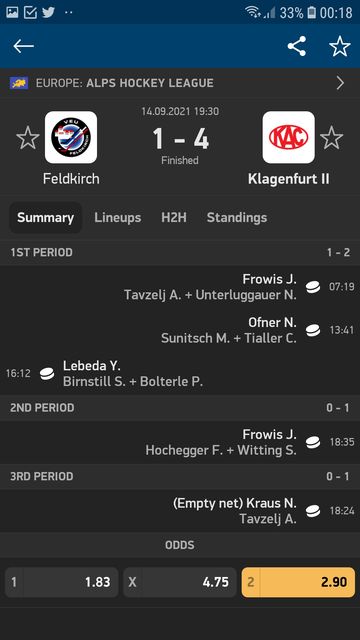
Task: Share this match result
Action: coord(297,46)
